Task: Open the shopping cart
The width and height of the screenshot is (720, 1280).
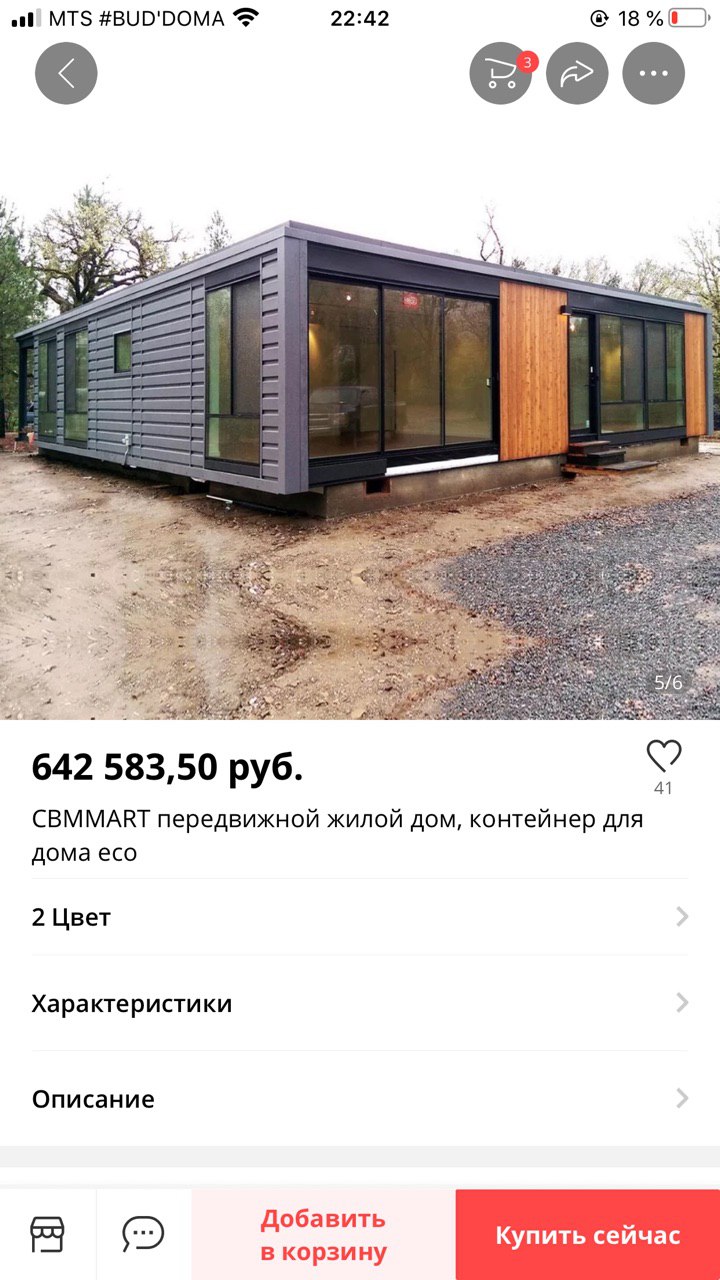Action: click(501, 74)
